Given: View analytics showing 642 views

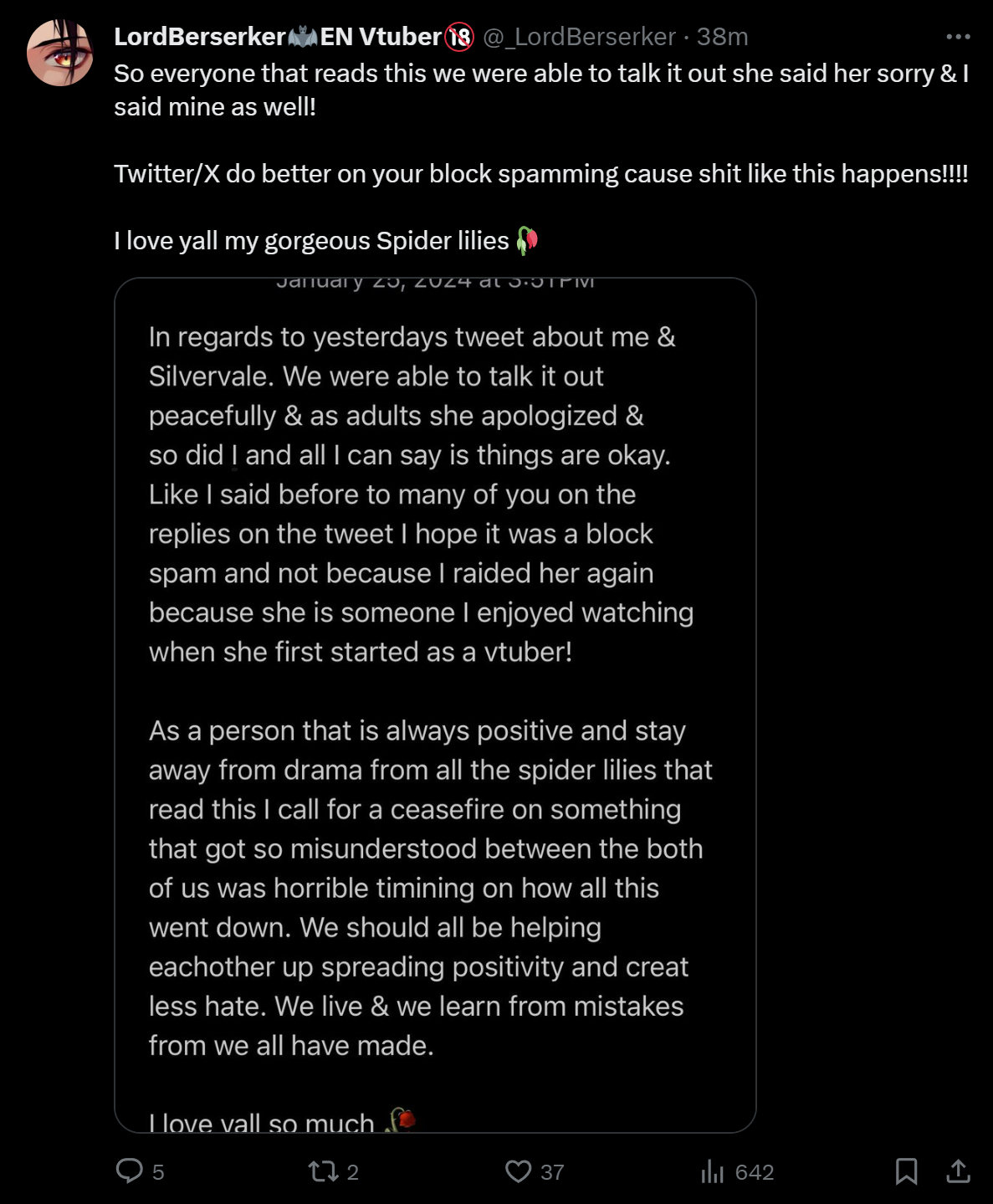Looking at the screenshot, I should click(x=713, y=1171).
